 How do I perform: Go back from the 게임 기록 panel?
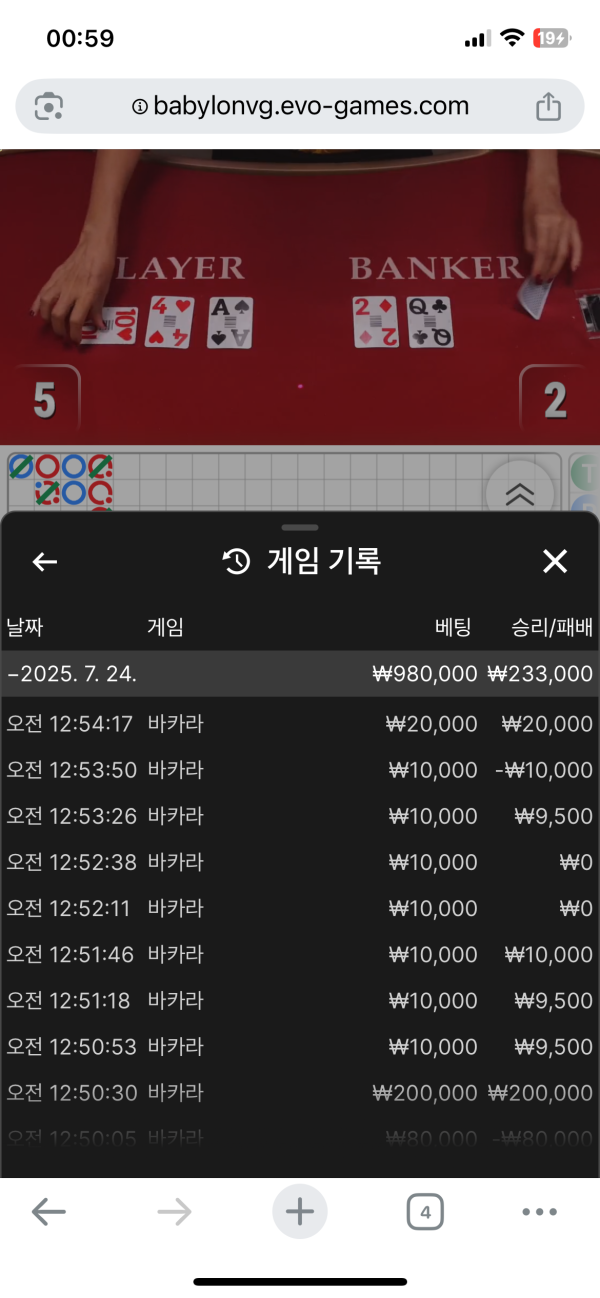[45, 562]
